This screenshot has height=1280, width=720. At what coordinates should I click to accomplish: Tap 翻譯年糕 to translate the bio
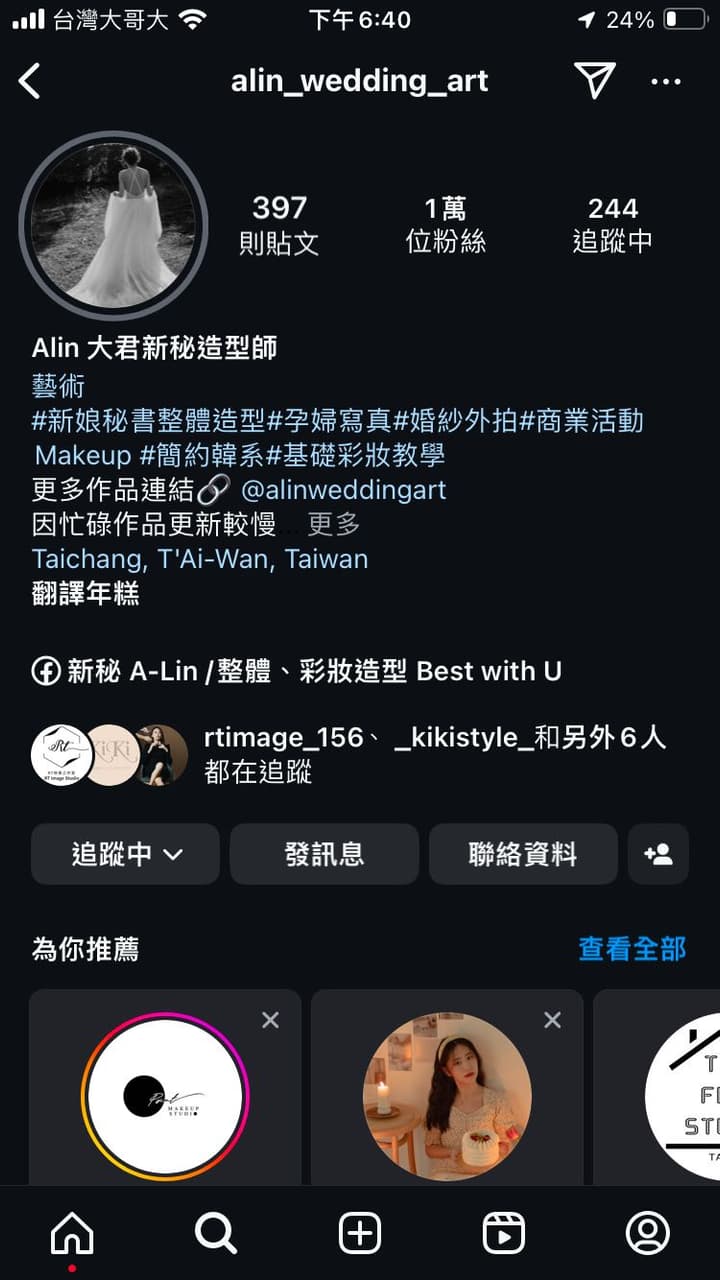point(85,593)
